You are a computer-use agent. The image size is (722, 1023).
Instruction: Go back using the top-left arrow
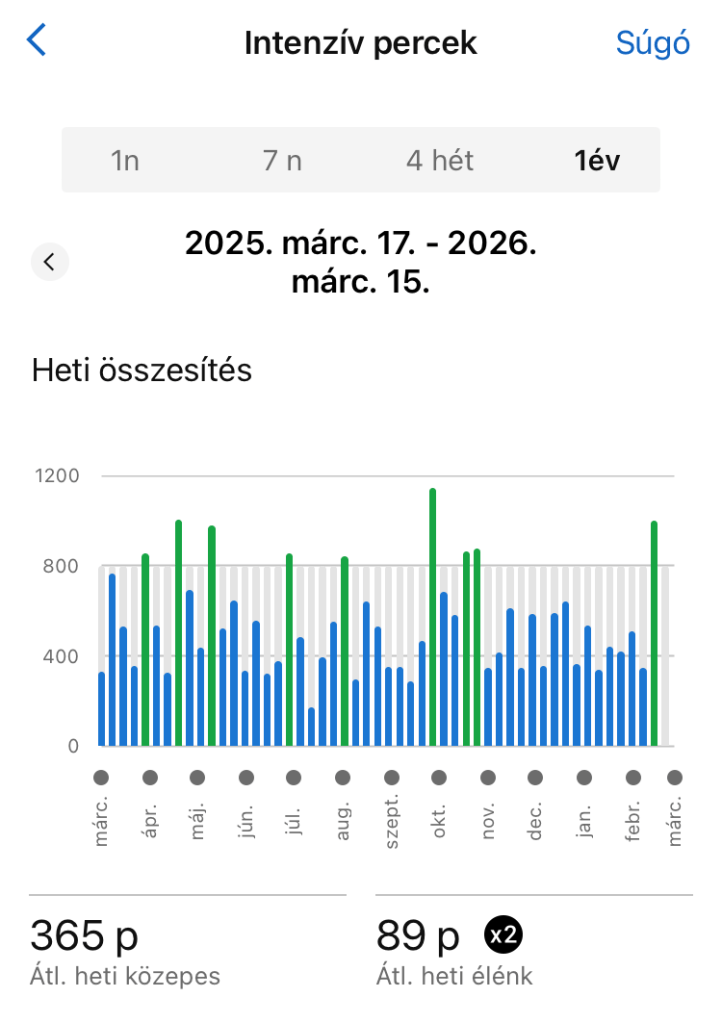click(37, 42)
